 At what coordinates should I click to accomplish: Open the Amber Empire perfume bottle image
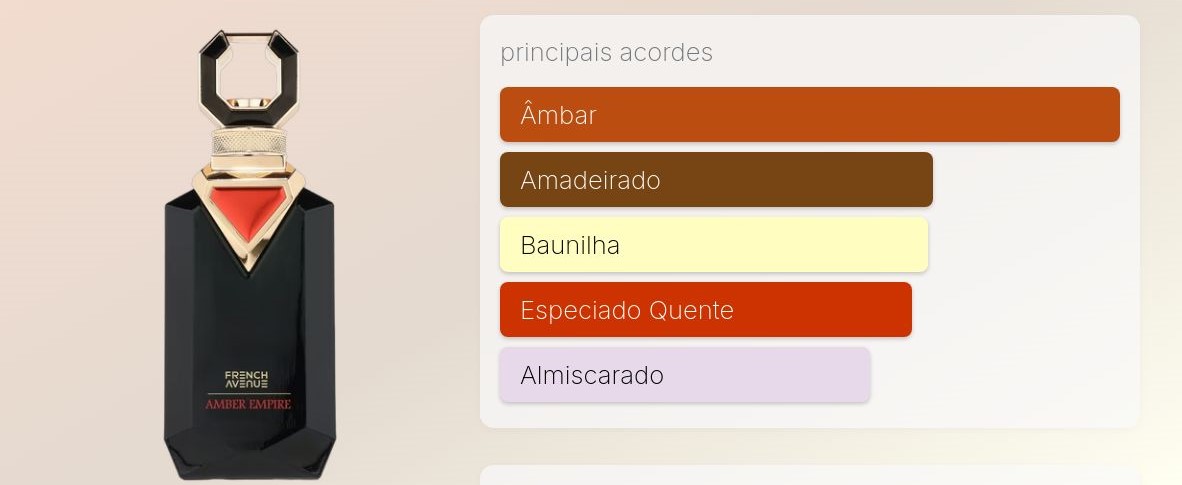point(250,260)
